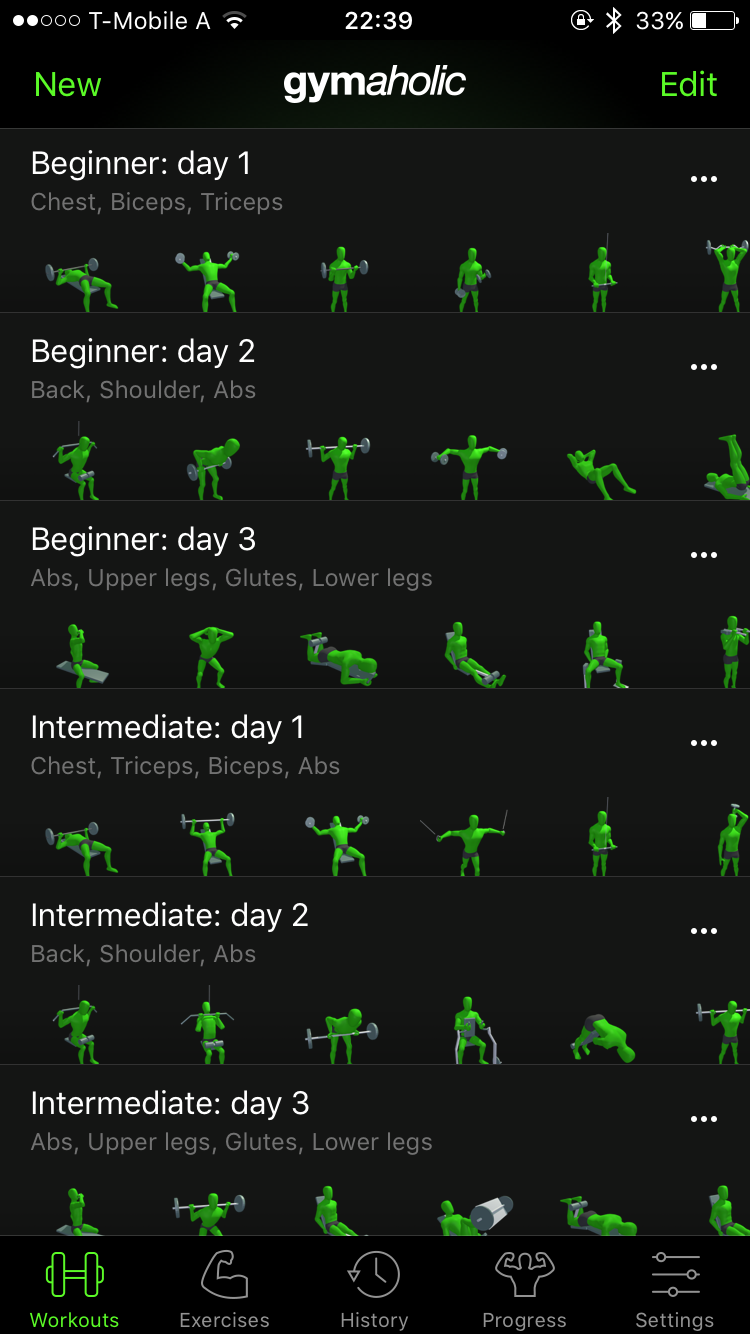Expand options for Intermediate: day 1
The image size is (750, 1334).
[x=704, y=742]
